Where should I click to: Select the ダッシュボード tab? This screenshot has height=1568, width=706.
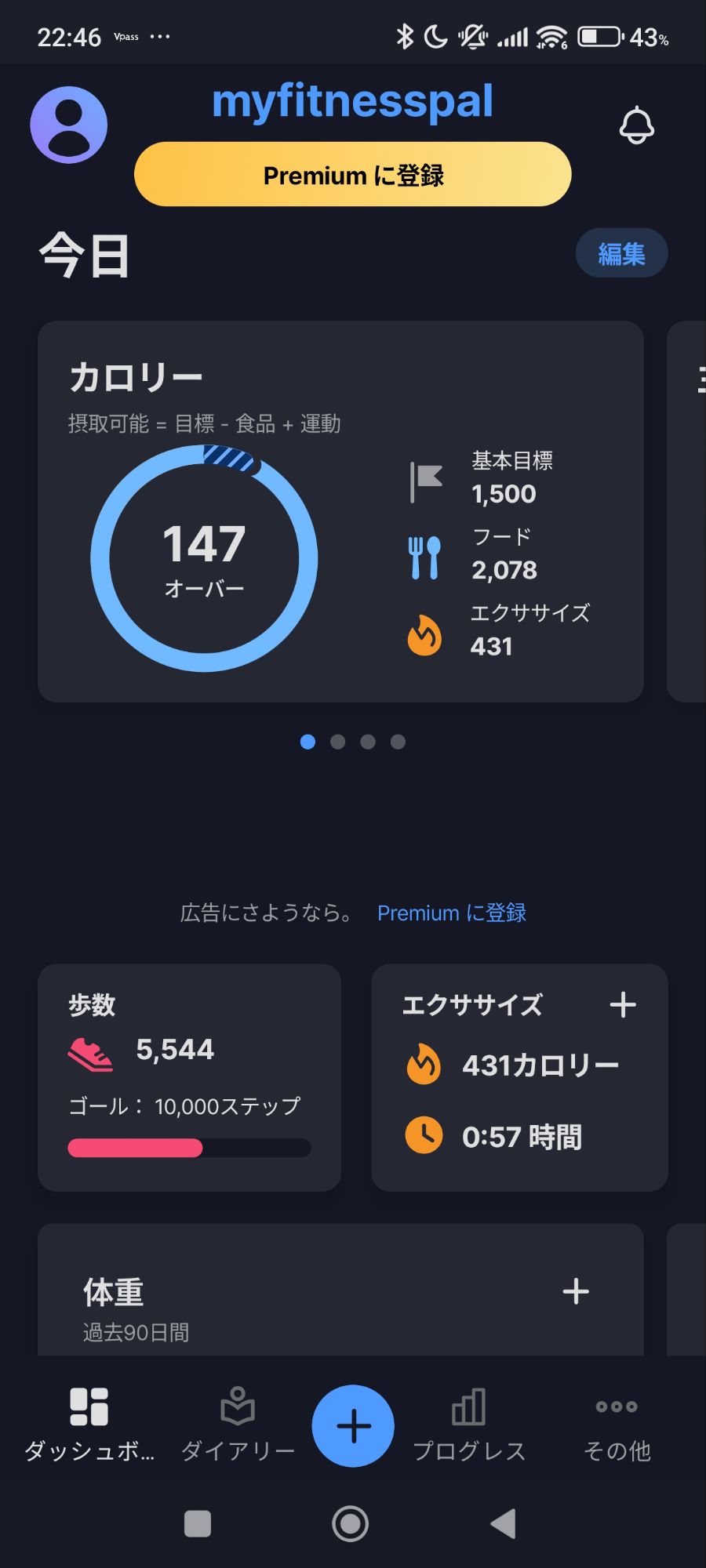[x=89, y=1425]
